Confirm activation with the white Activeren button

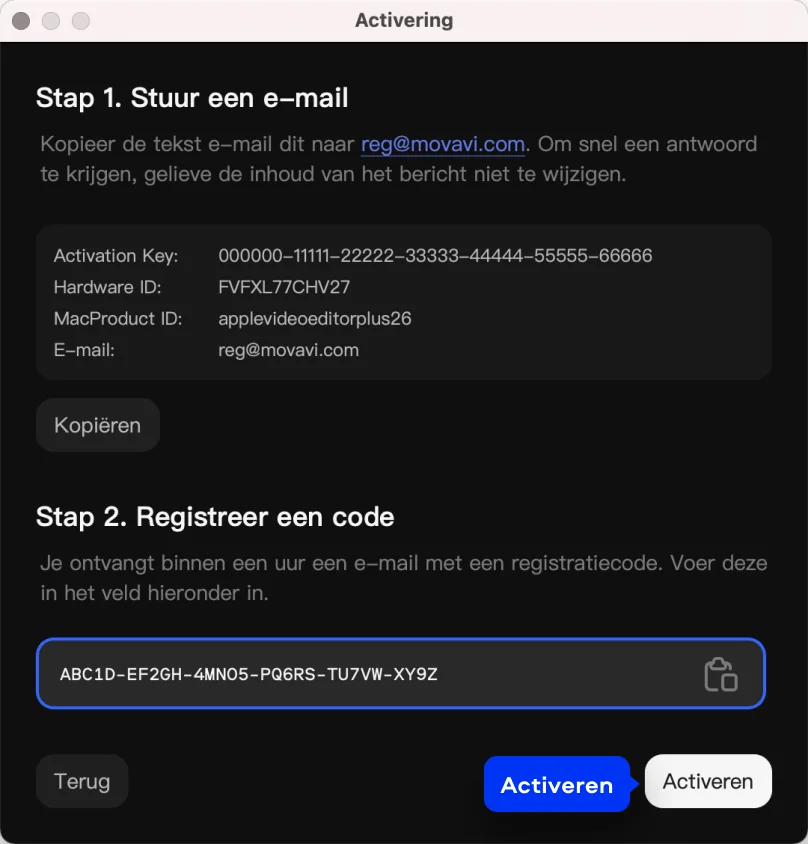coord(708,781)
